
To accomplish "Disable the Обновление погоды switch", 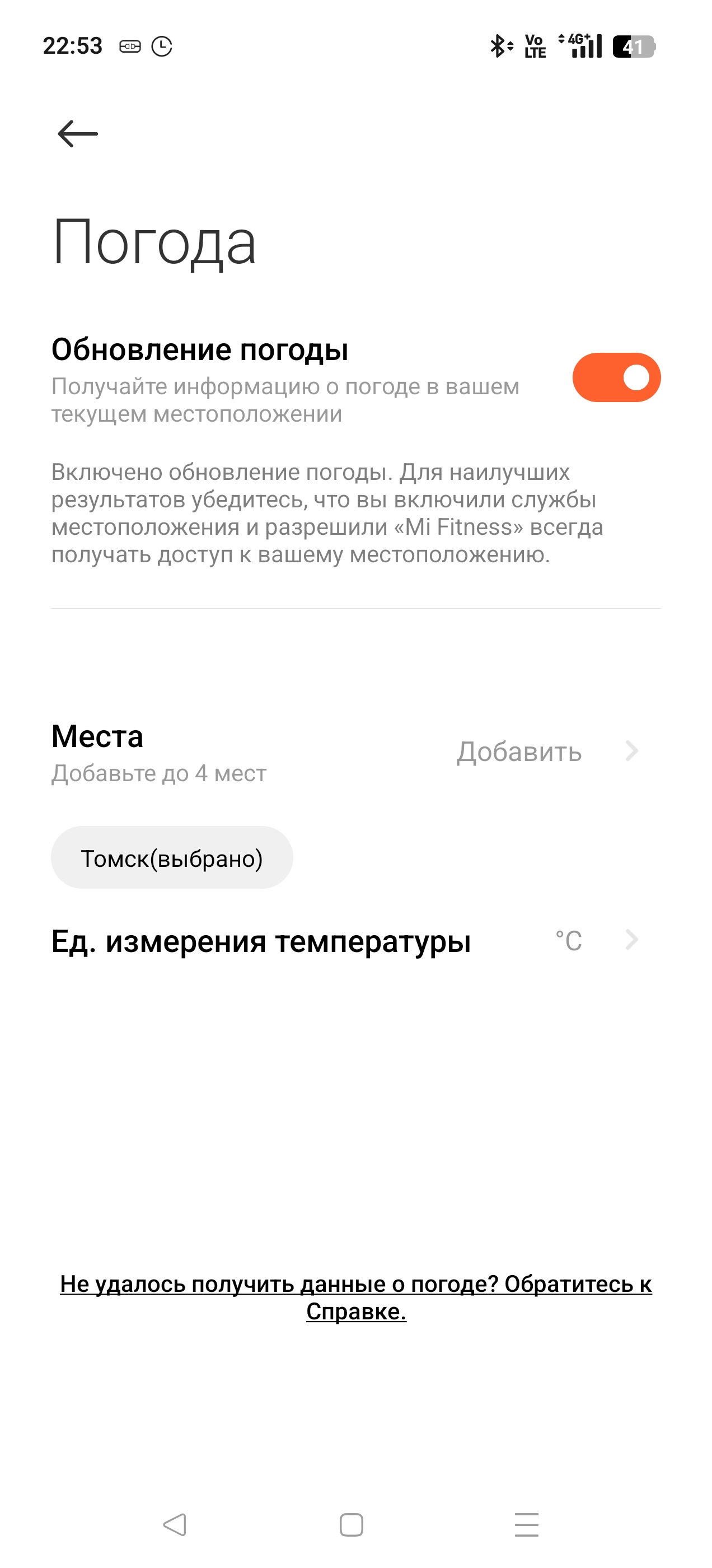I will pos(616,377).
